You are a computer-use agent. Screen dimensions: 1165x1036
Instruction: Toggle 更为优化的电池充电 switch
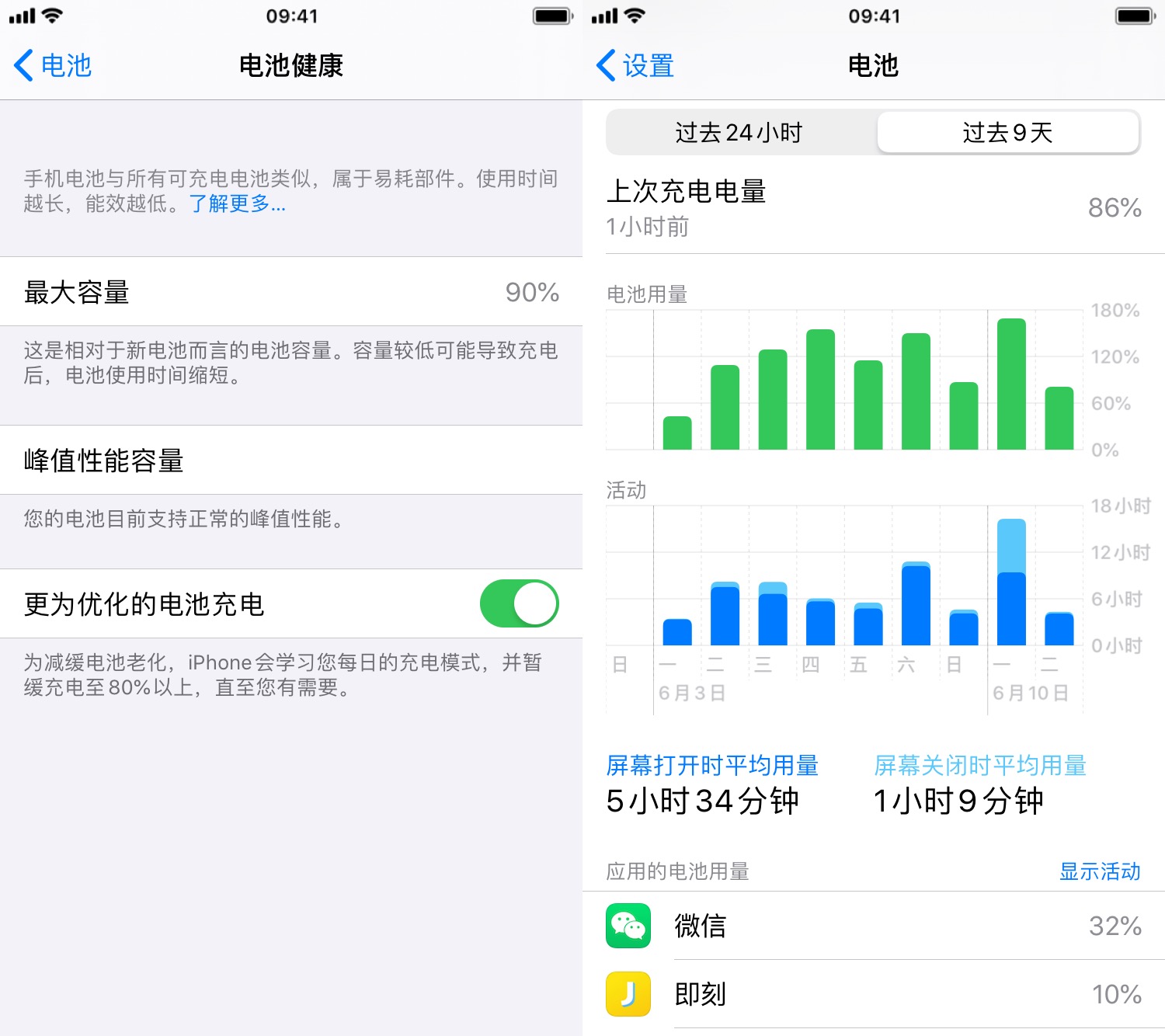tap(519, 603)
